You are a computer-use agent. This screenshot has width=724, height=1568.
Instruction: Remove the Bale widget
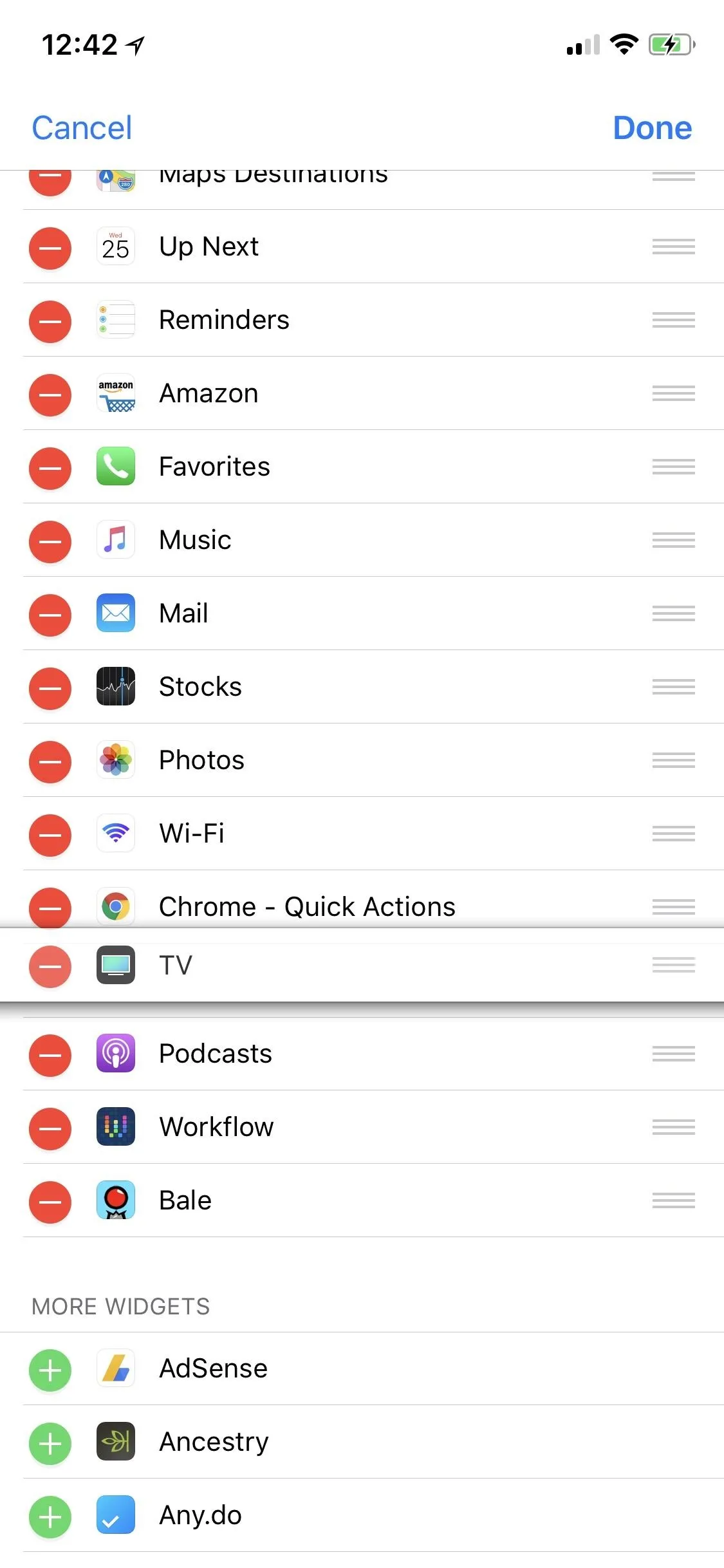pyautogui.click(x=50, y=1202)
